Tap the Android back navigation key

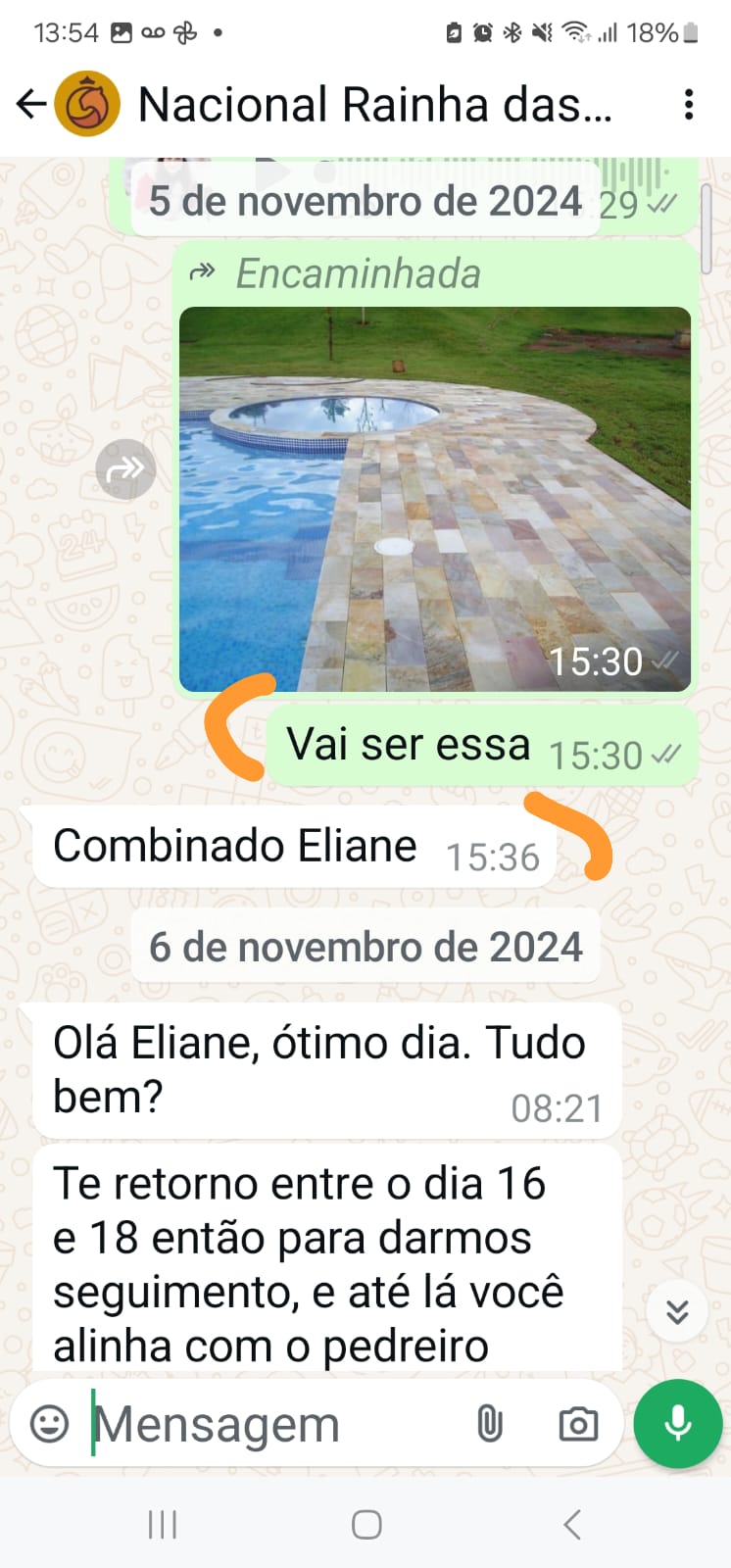click(572, 1525)
